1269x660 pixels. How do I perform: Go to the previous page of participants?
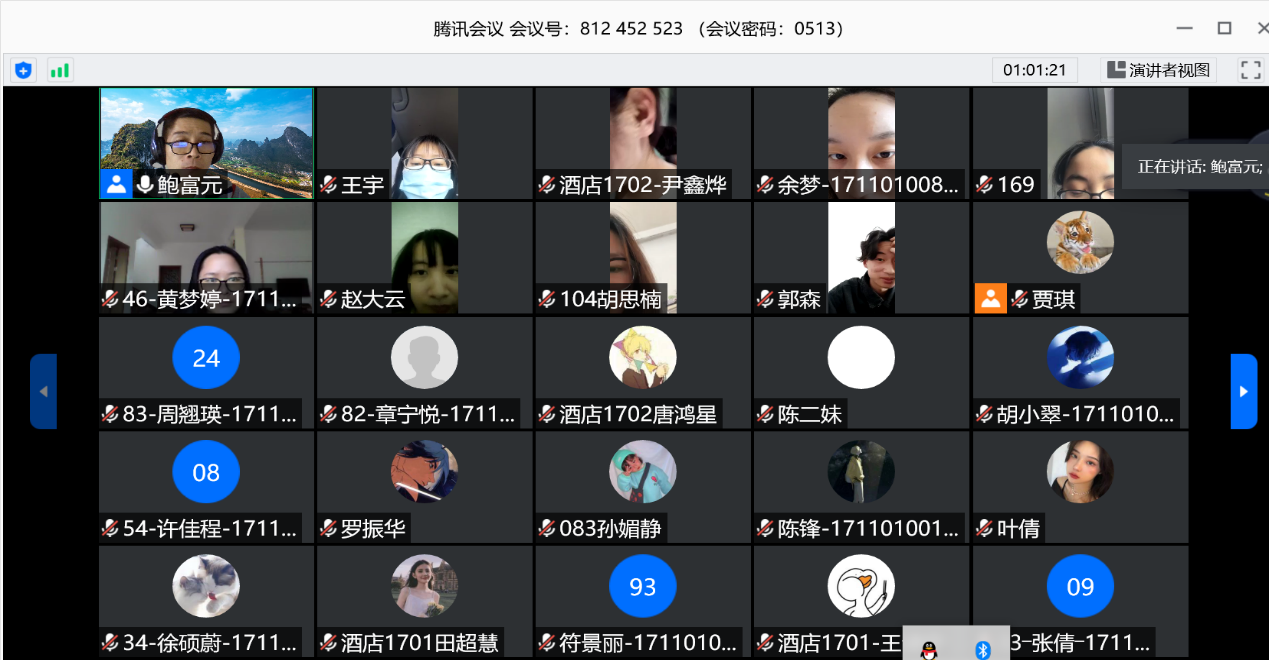click(x=43, y=391)
